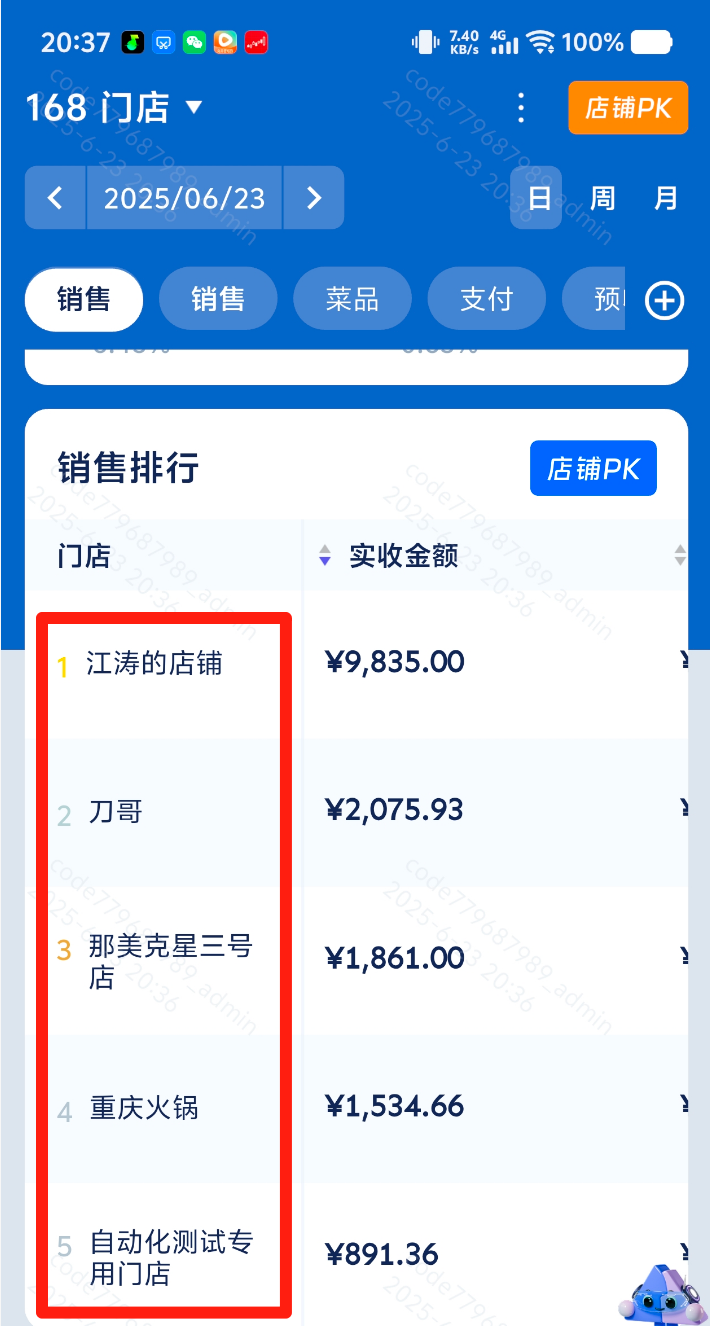Open the 168 门店 store dropdown
Screen dimensions: 710x1326
[115, 108]
